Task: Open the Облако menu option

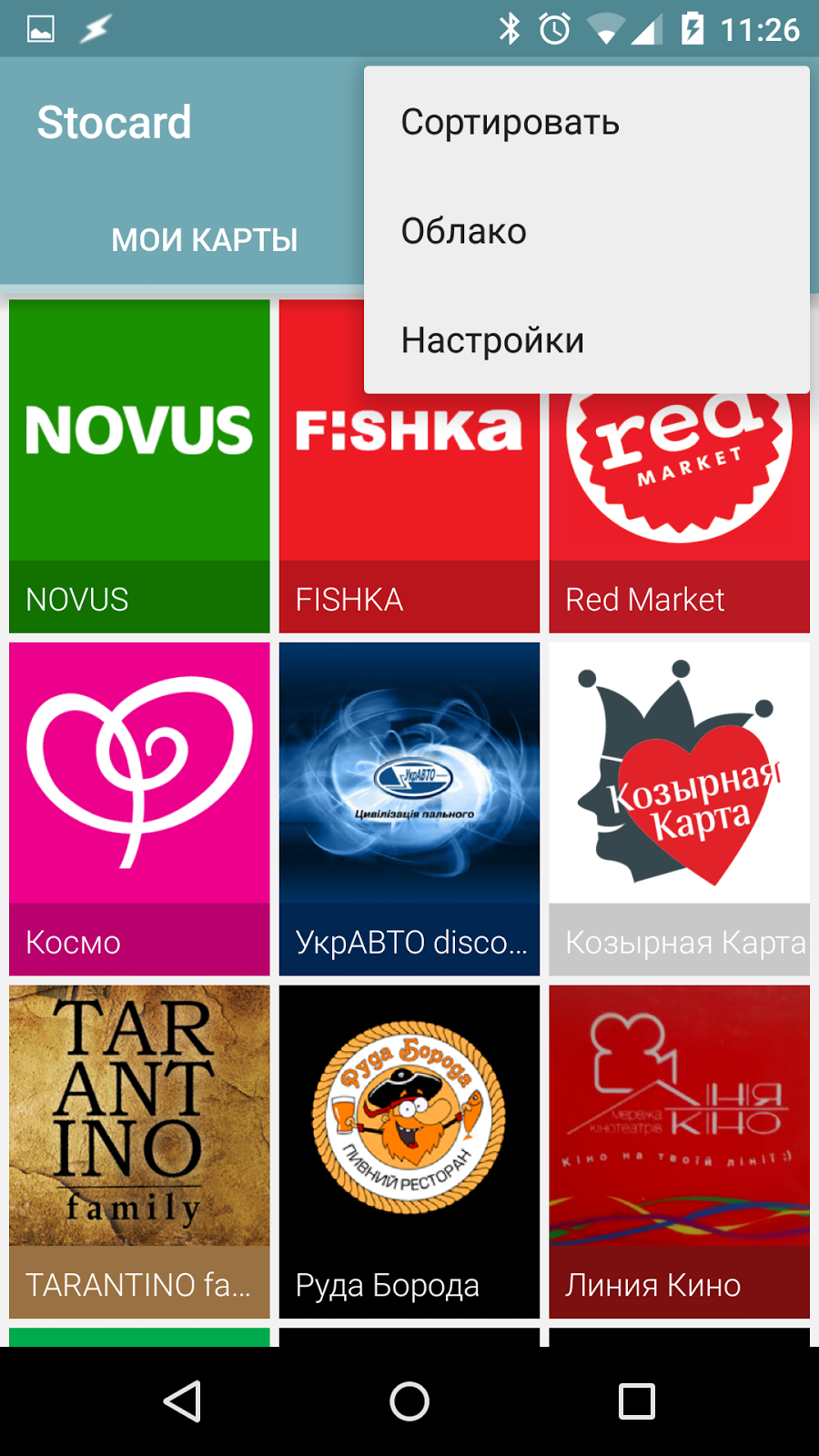Action: [x=464, y=231]
